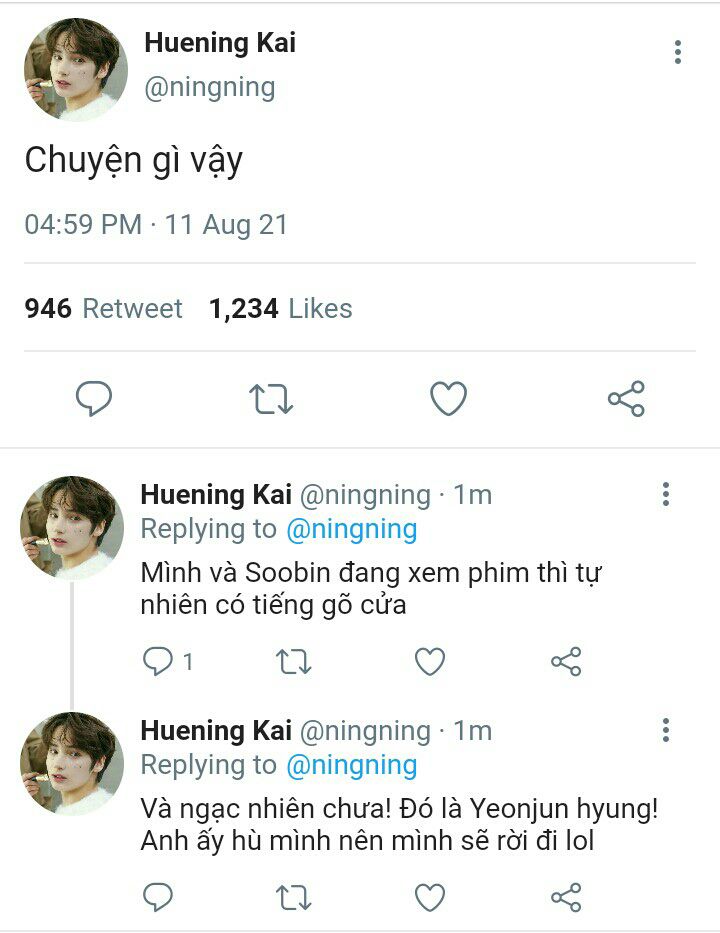Reply to the "Và ngạc nhiên chưa" tweet
Image resolution: width=720 pixels, height=933 pixels.
tap(158, 897)
